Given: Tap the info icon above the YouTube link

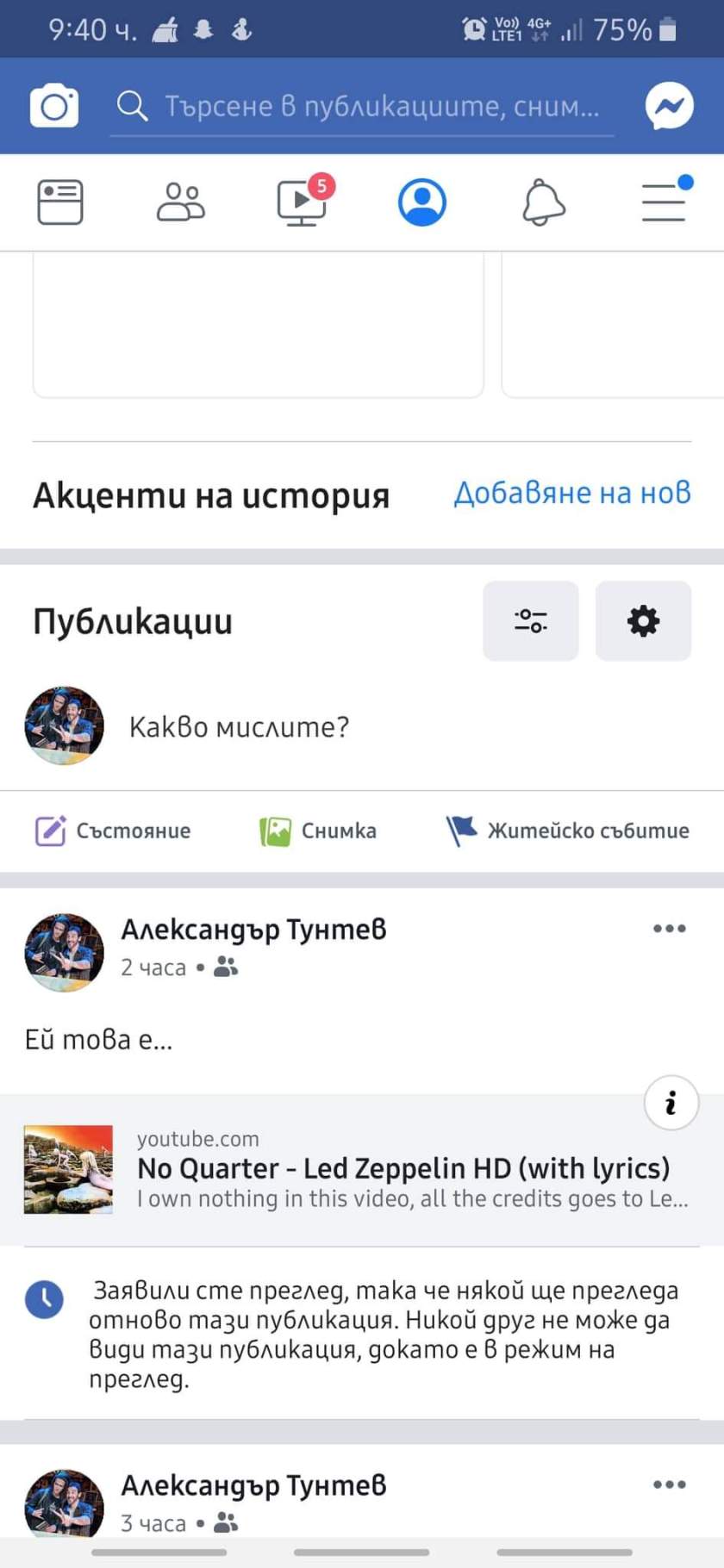Looking at the screenshot, I should 671,1102.
